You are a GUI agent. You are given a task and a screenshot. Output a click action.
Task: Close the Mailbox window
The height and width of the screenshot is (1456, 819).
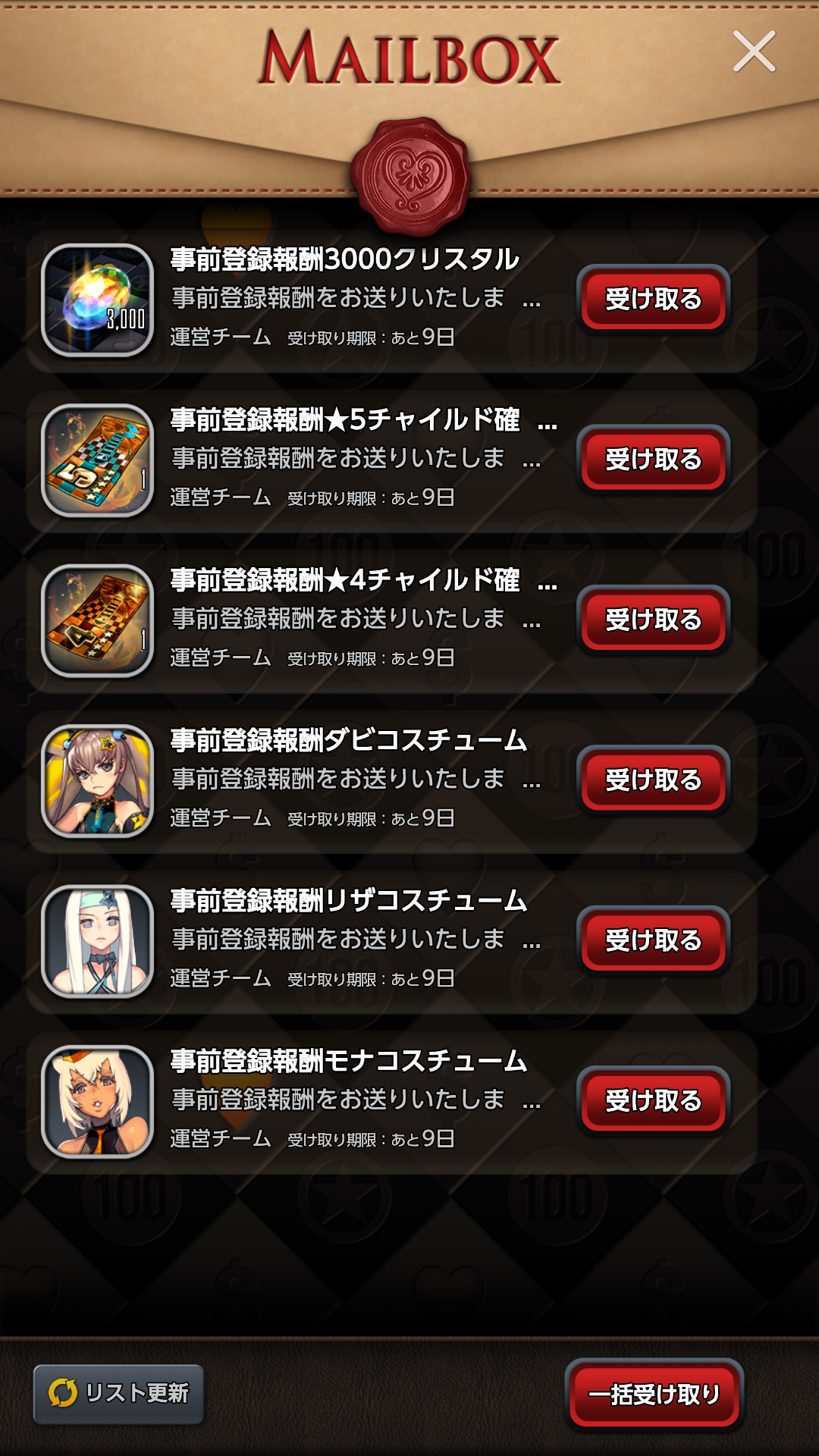pos(754,52)
